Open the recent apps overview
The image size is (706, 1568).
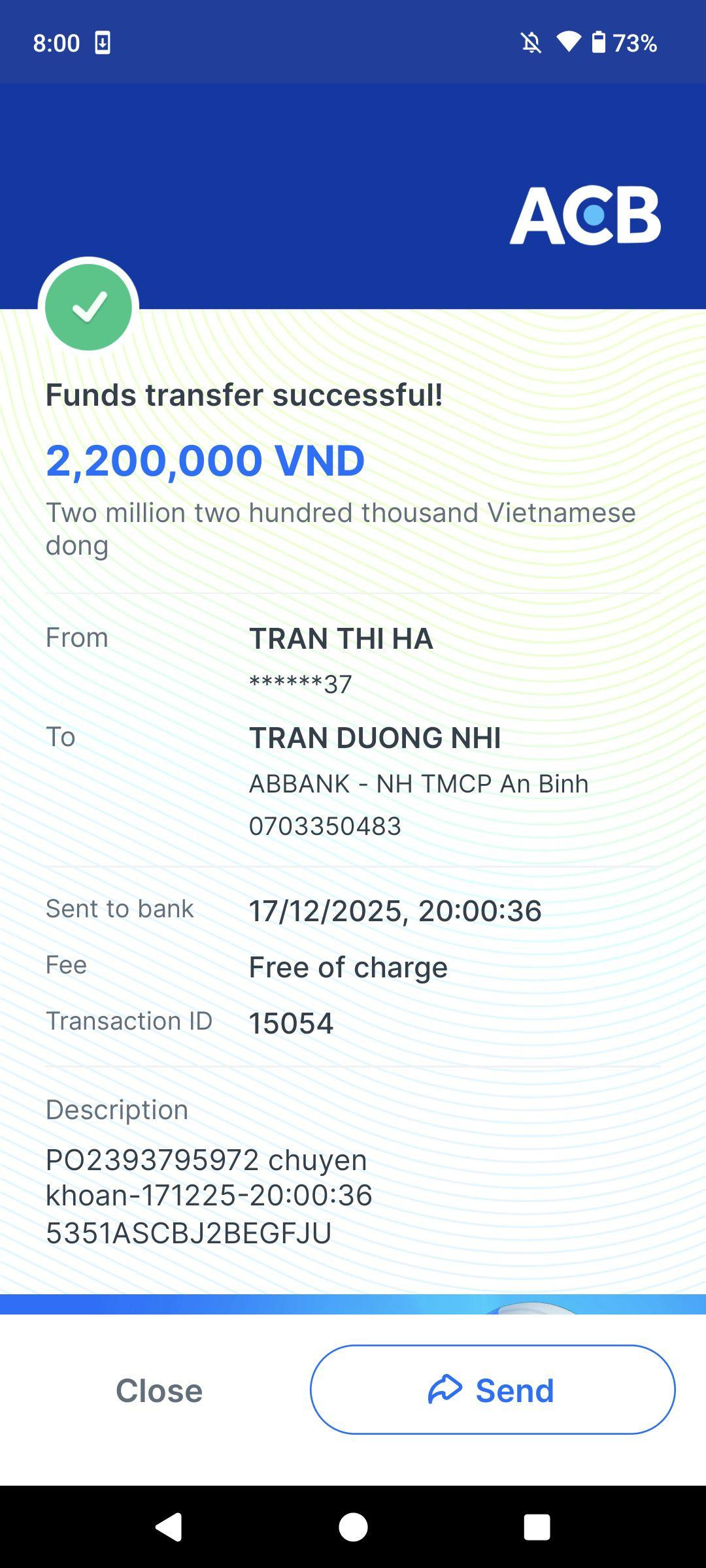pos(537,1527)
